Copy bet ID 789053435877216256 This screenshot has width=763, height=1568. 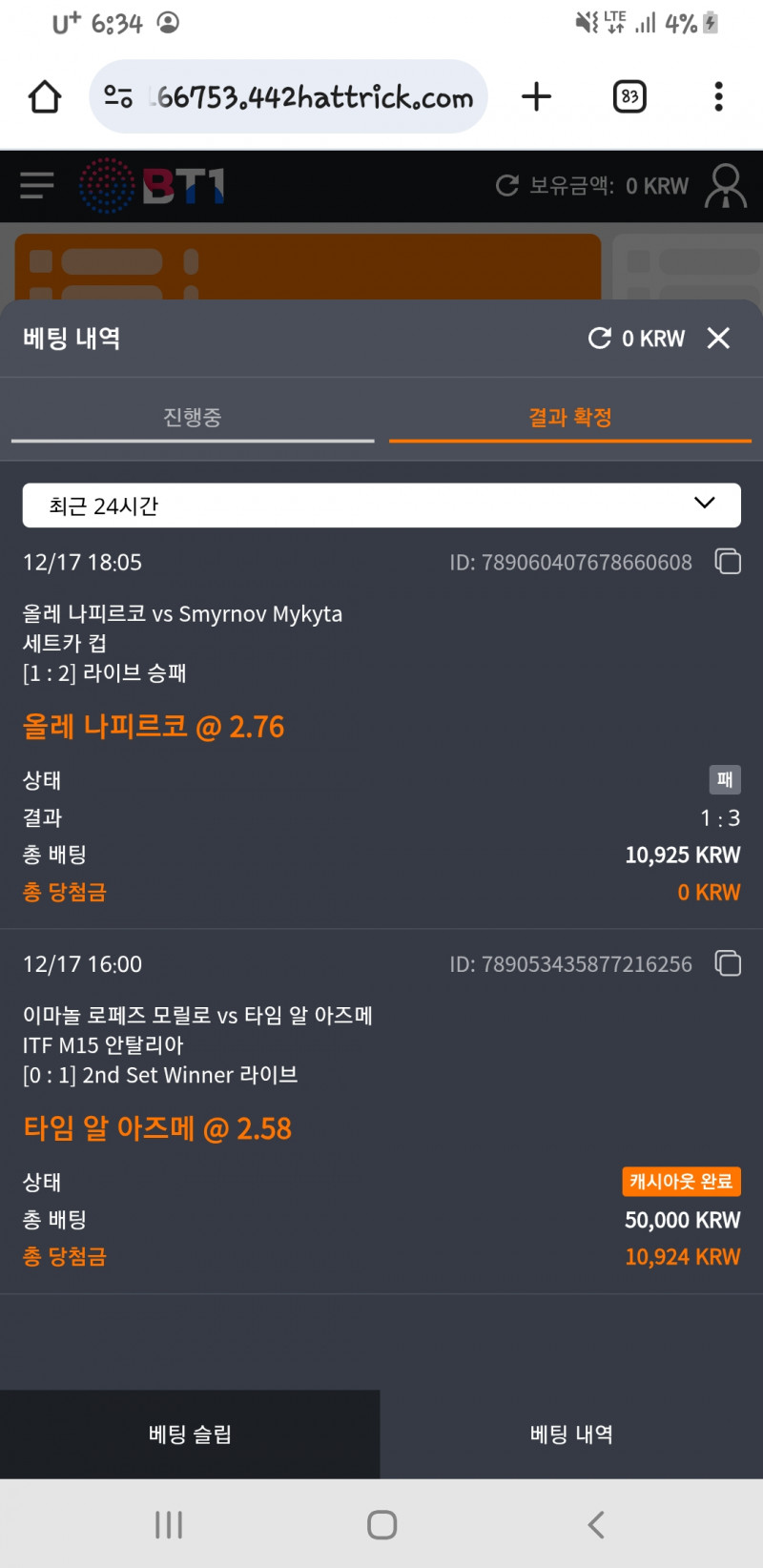click(728, 963)
